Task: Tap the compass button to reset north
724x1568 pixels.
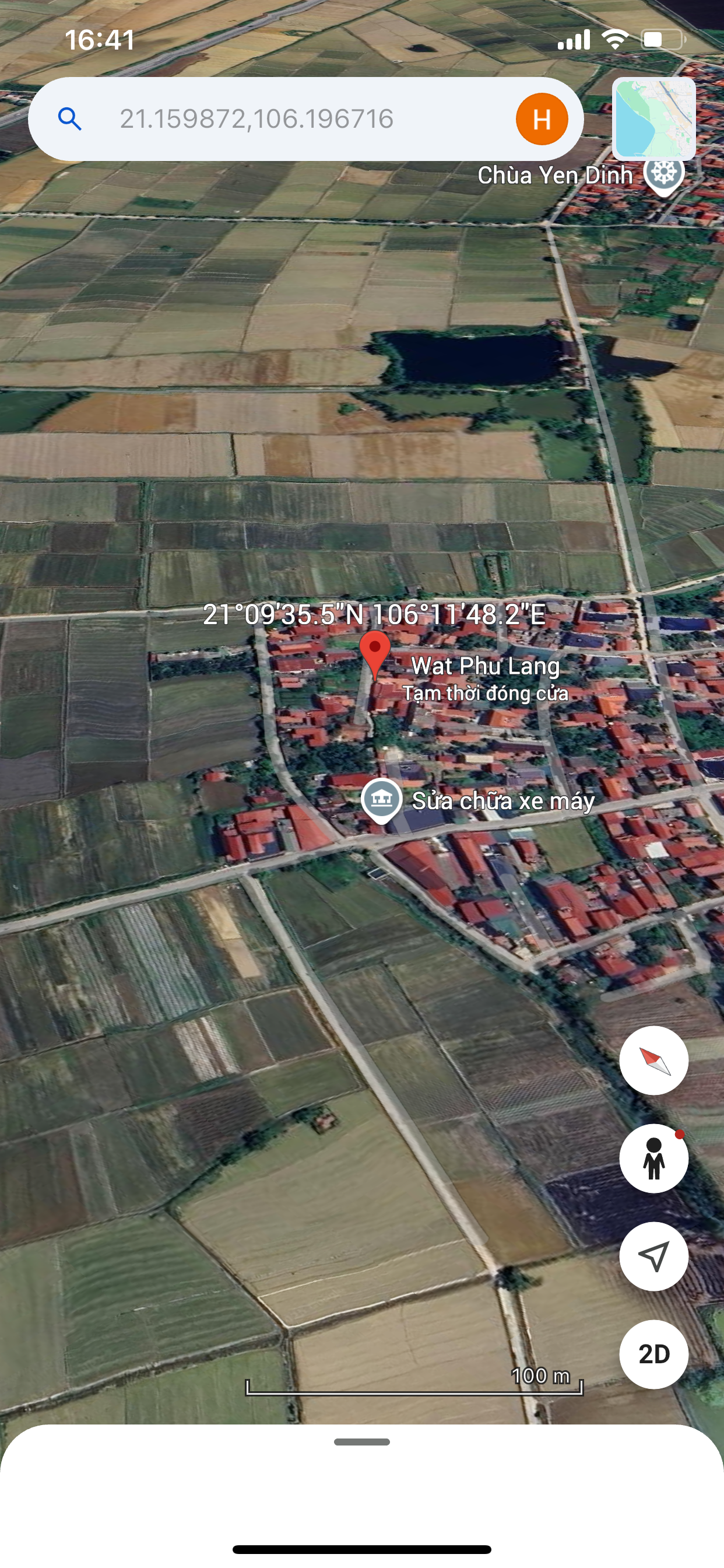Action: click(654, 1061)
